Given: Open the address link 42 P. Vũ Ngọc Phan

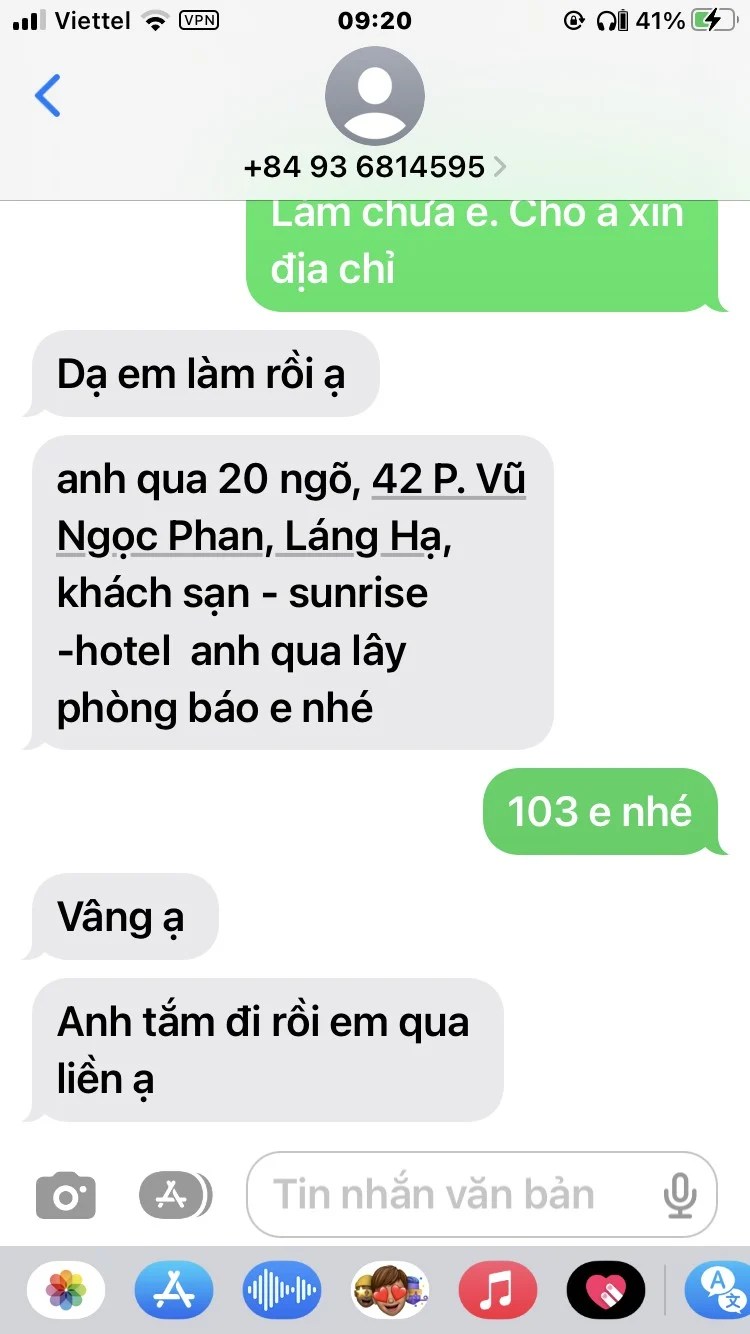Looking at the screenshot, I should click(x=448, y=482).
